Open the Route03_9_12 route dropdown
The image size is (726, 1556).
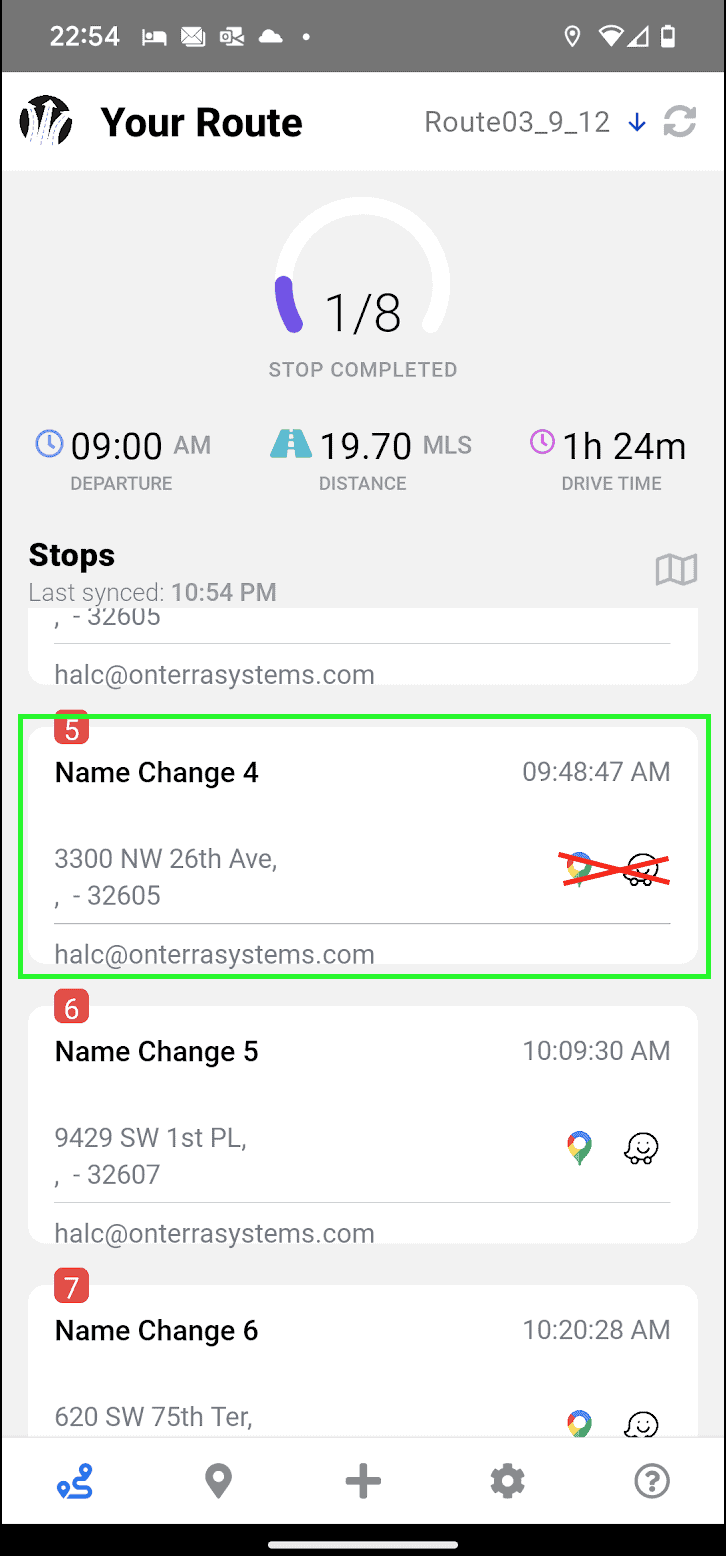(536, 122)
